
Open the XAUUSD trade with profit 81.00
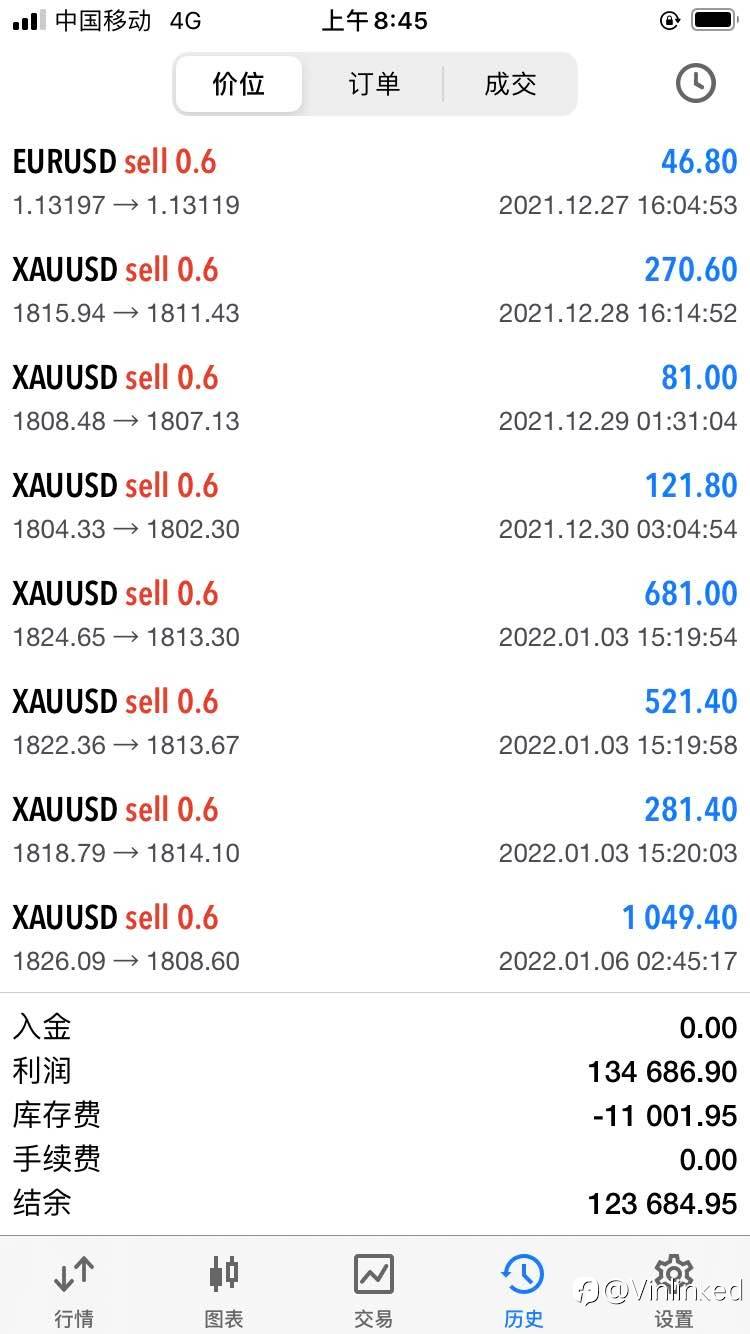pyautogui.click(x=375, y=398)
